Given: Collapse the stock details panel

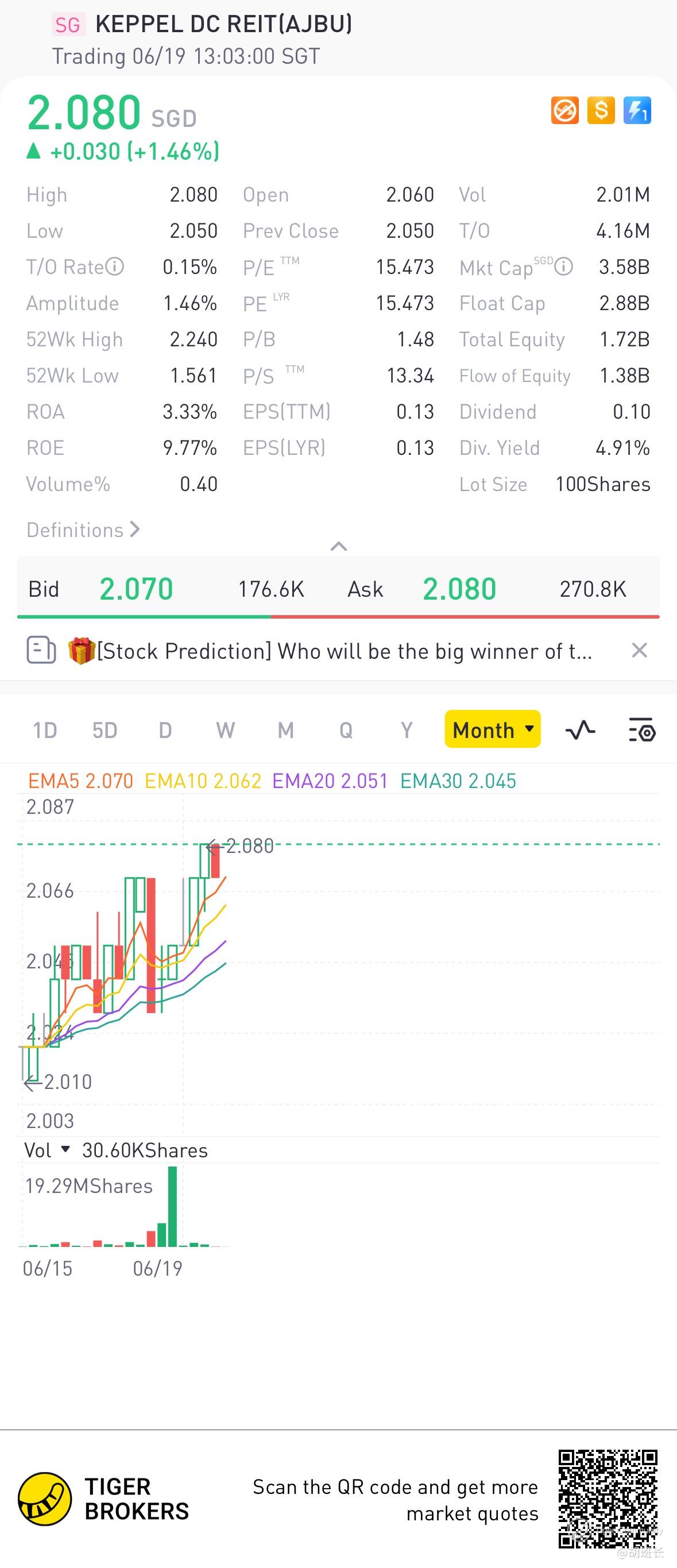Looking at the screenshot, I should coord(339,547).
